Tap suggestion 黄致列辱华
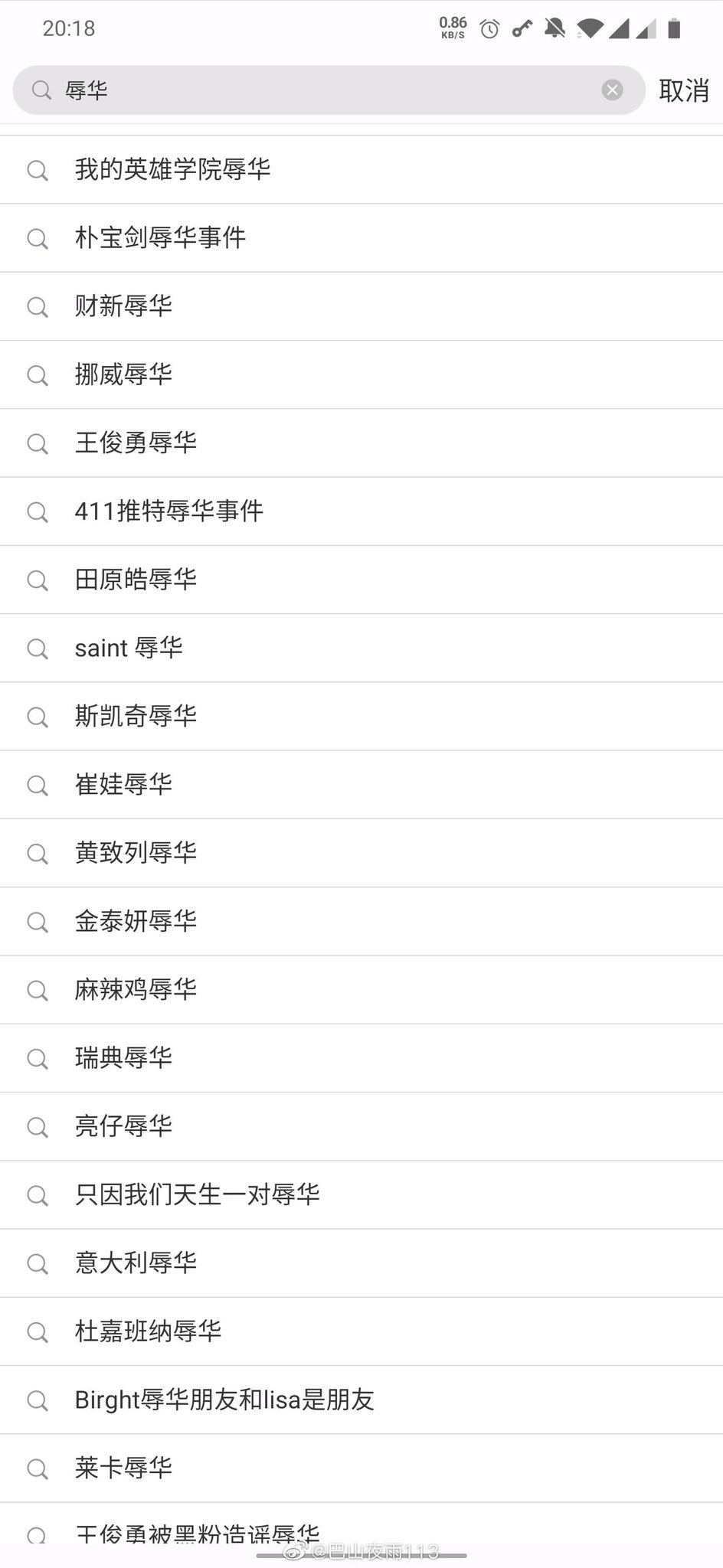 pyautogui.click(x=136, y=852)
